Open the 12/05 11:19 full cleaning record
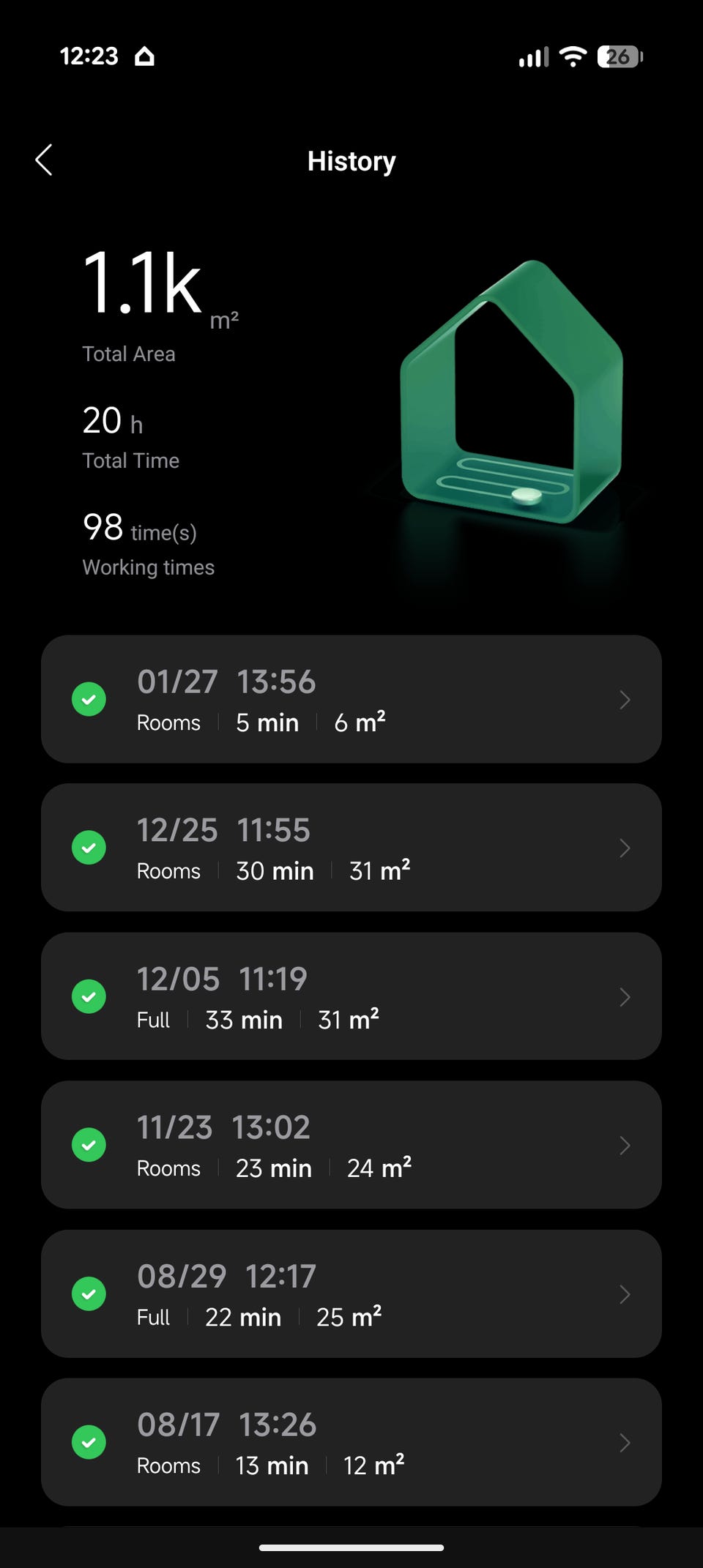The width and height of the screenshot is (703, 1568). pos(351,996)
